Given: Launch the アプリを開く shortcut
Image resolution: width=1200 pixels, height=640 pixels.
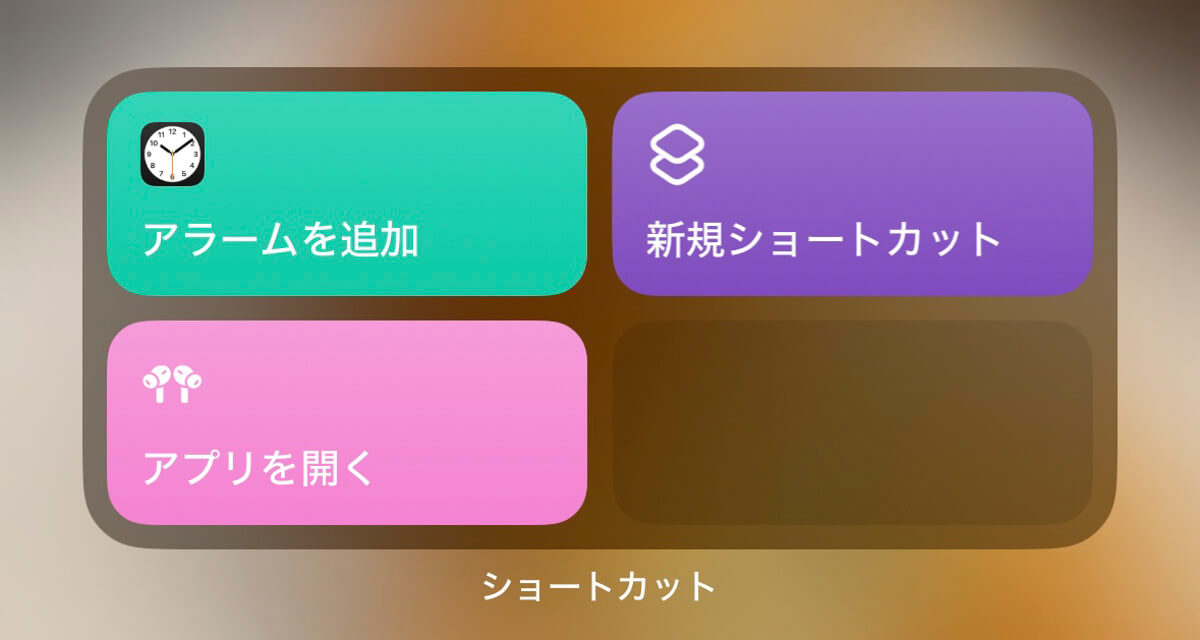Looking at the screenshot, I should click(346, 422).
